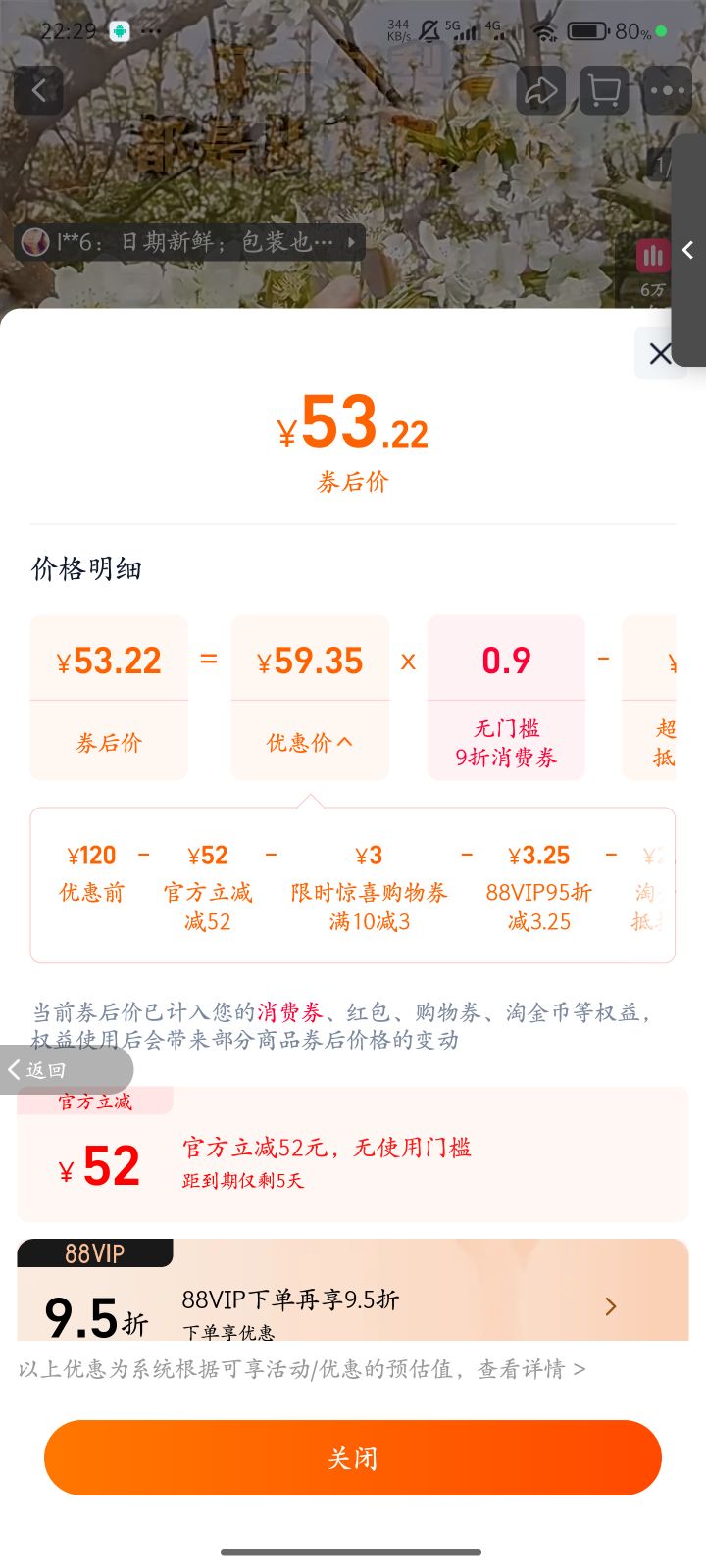The image size is (706, 1568).
Task: Open sharing options via the share icon
Action: point(540,89)
